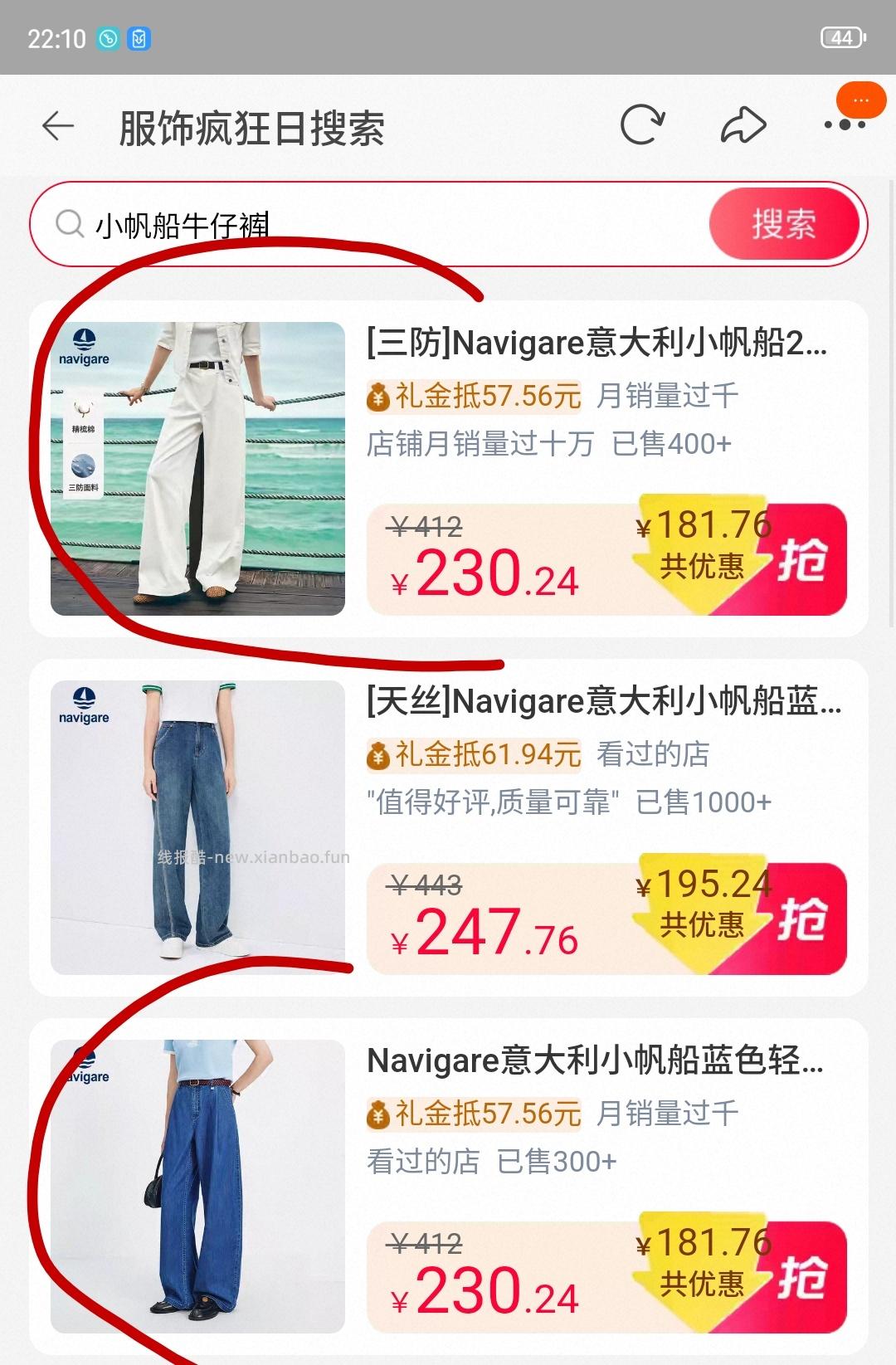Tap the gold coin icon beside 礼金抵57.56元

(378, 397)
